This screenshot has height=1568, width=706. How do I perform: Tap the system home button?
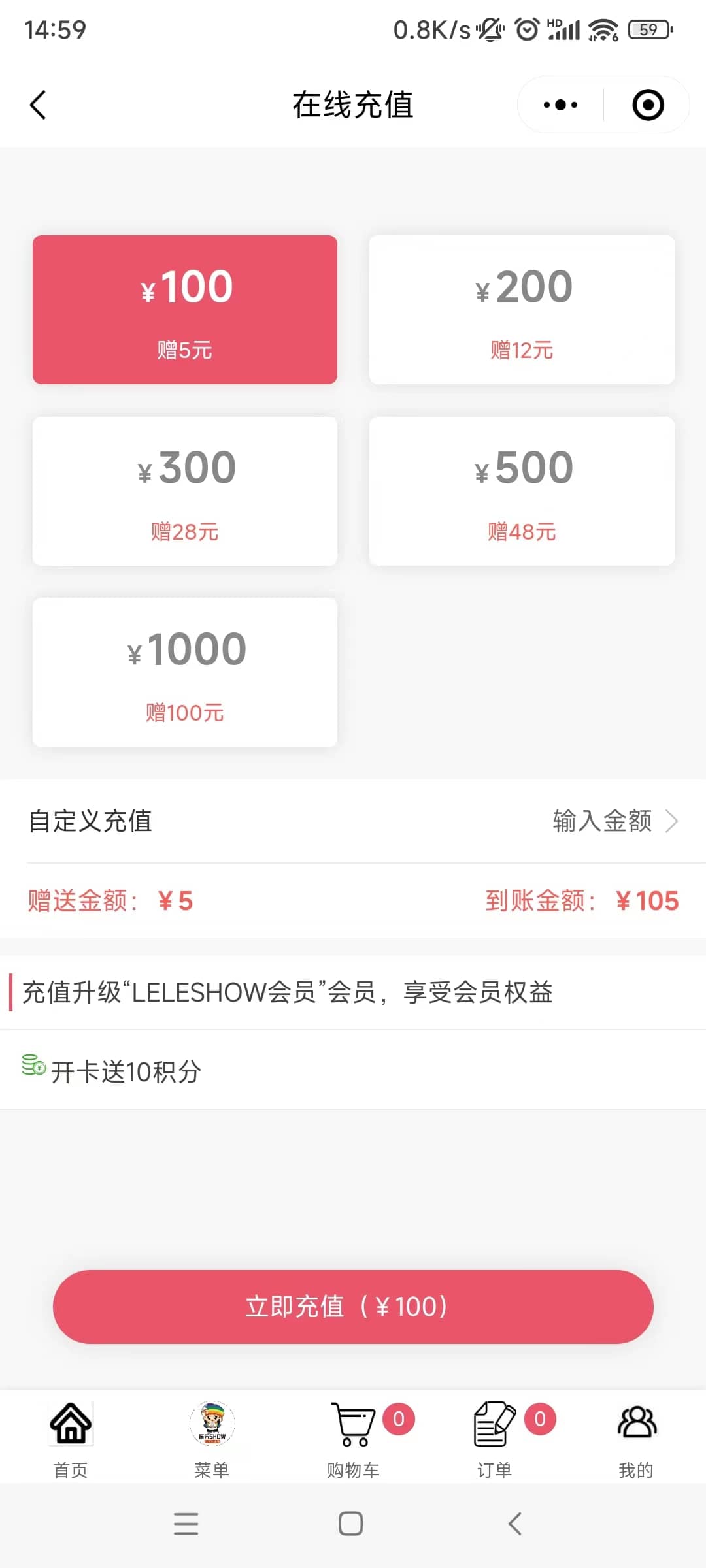351,1524
